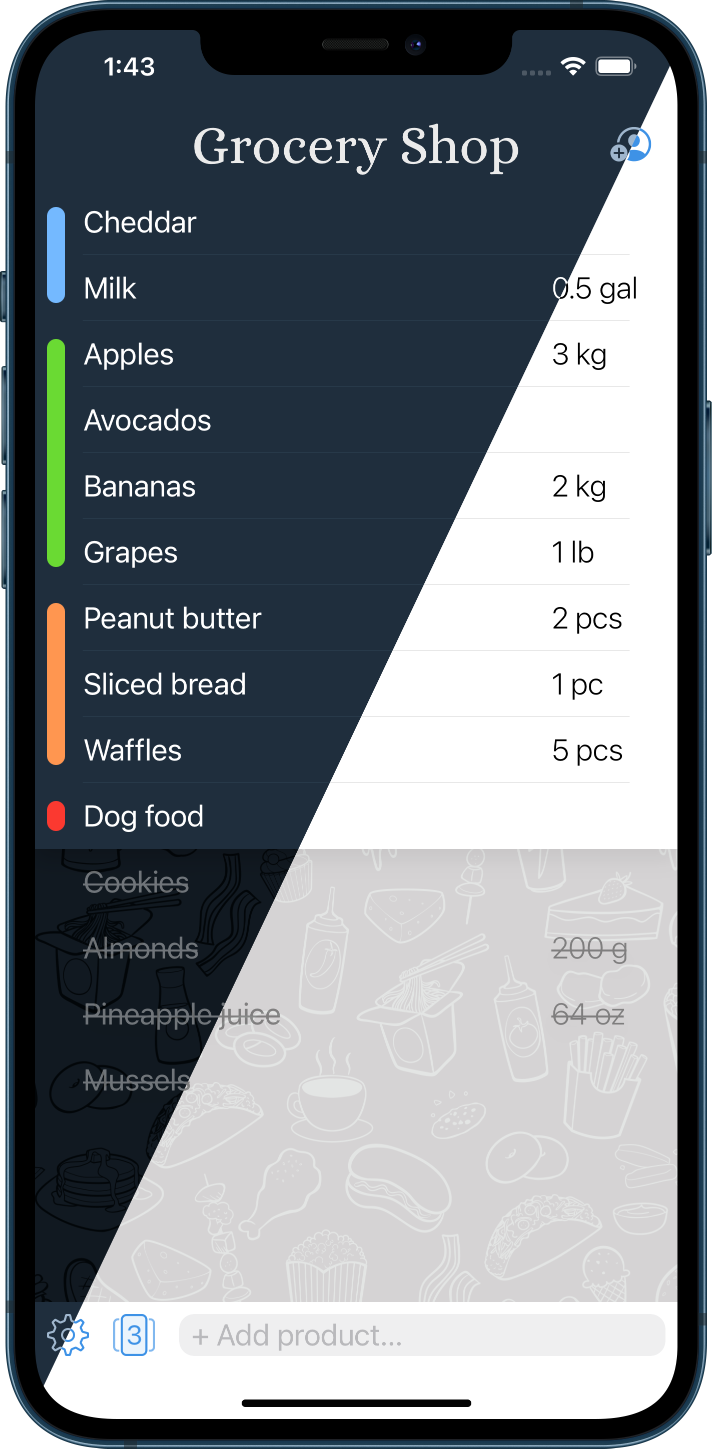Open the lists switcher showing 3
Screen dimensions: 712x1449
[x=134, y=1335]
